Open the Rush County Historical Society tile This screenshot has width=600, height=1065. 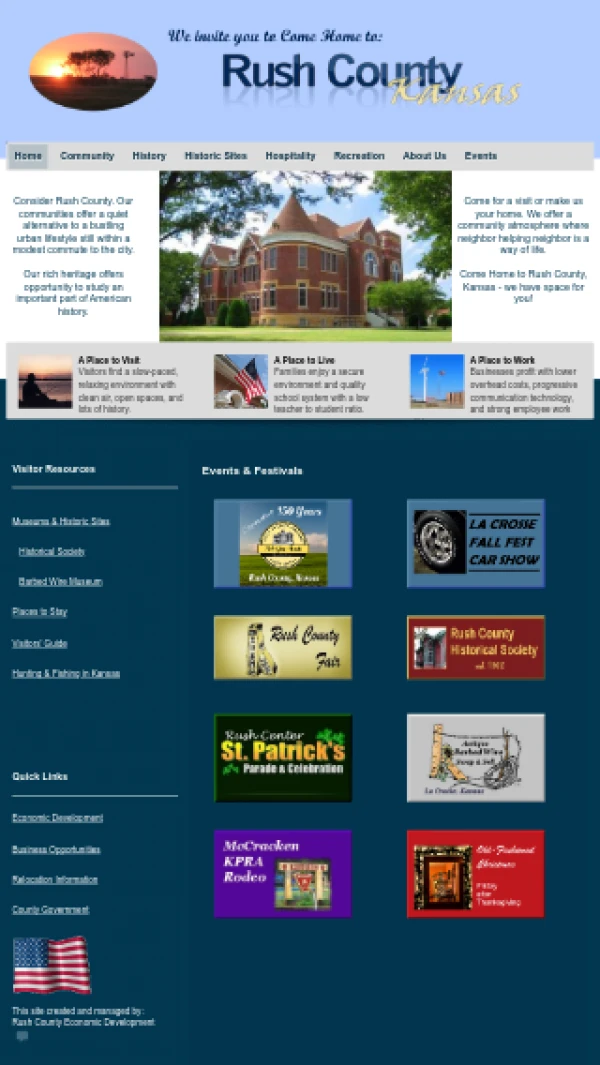tap(476, 647)
